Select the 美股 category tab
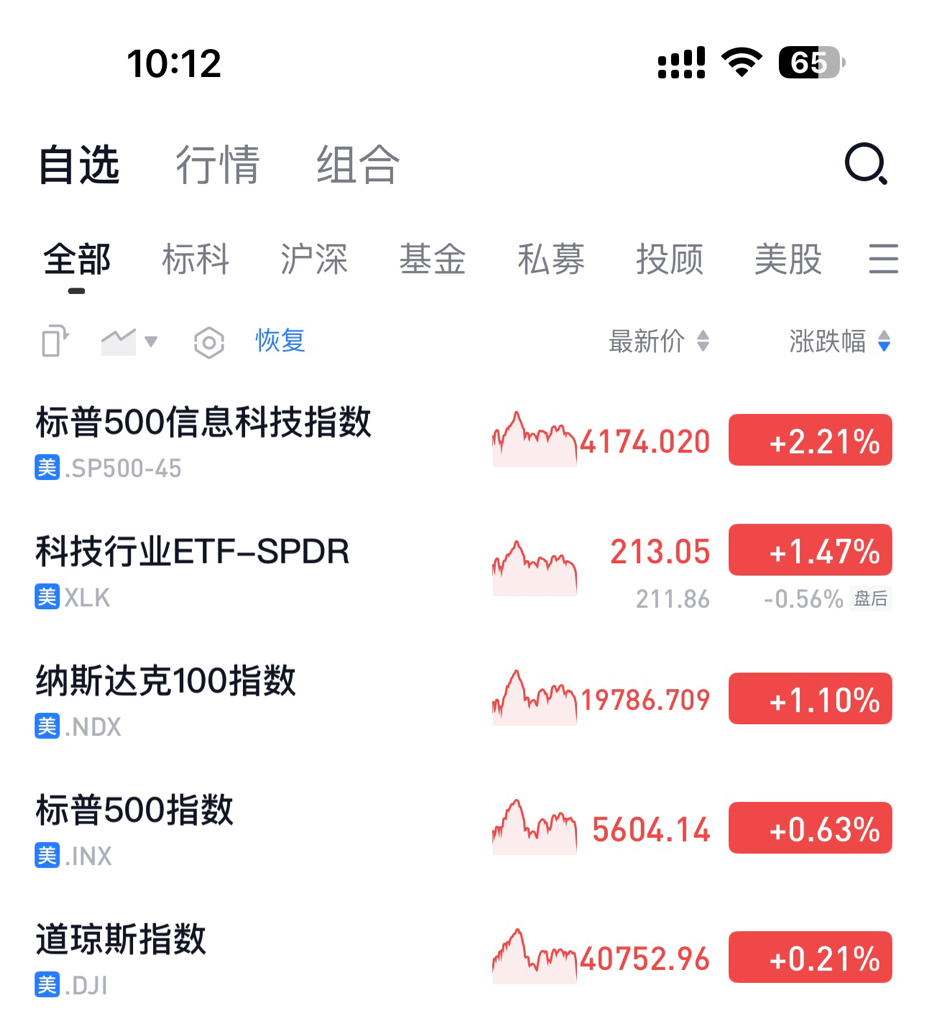Image resolution: width=927 pixels, height=1024 pixels. (x=789, y=259)
